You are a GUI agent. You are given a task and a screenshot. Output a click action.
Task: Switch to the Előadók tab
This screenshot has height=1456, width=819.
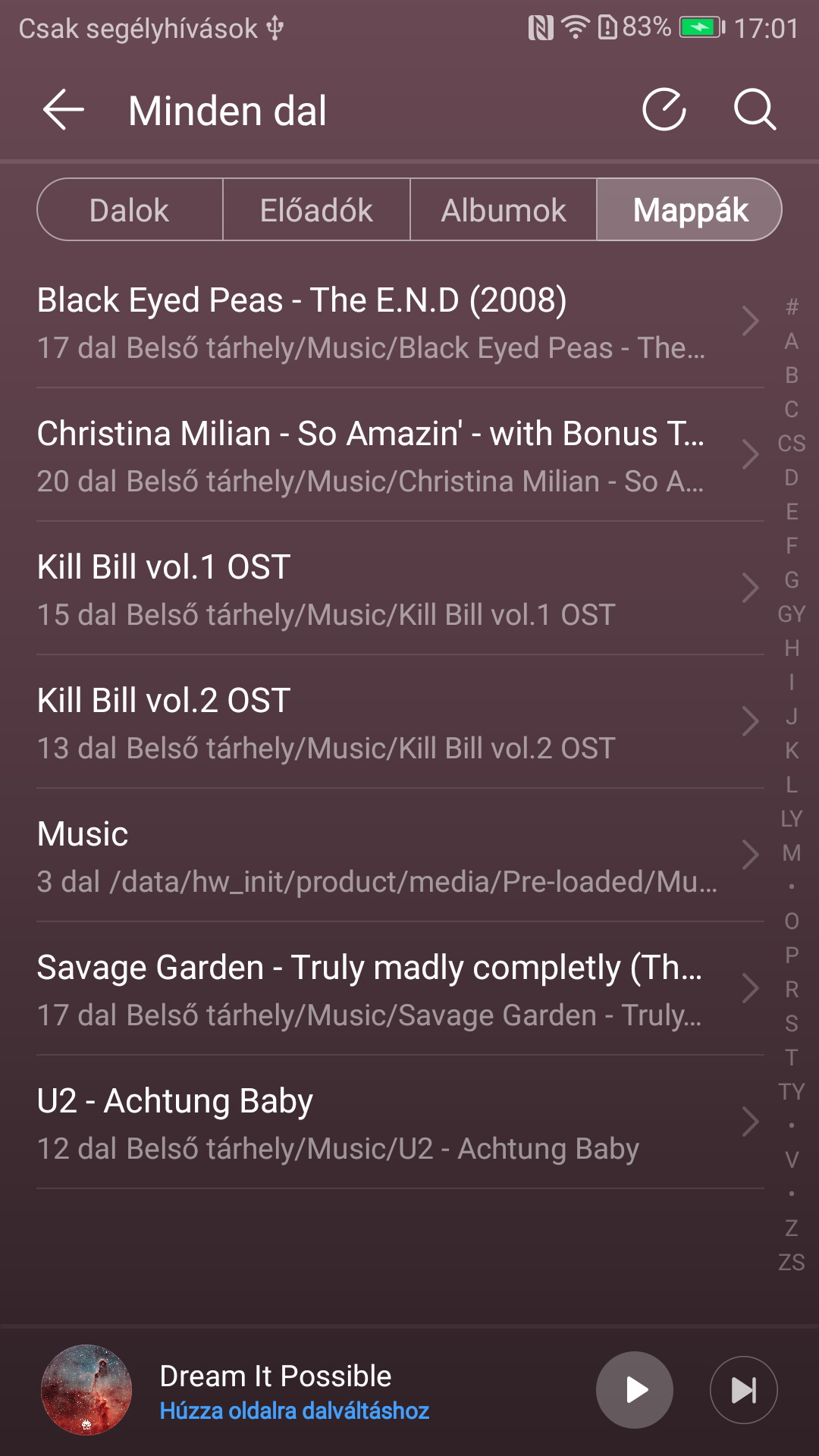(x=316, y=210)
